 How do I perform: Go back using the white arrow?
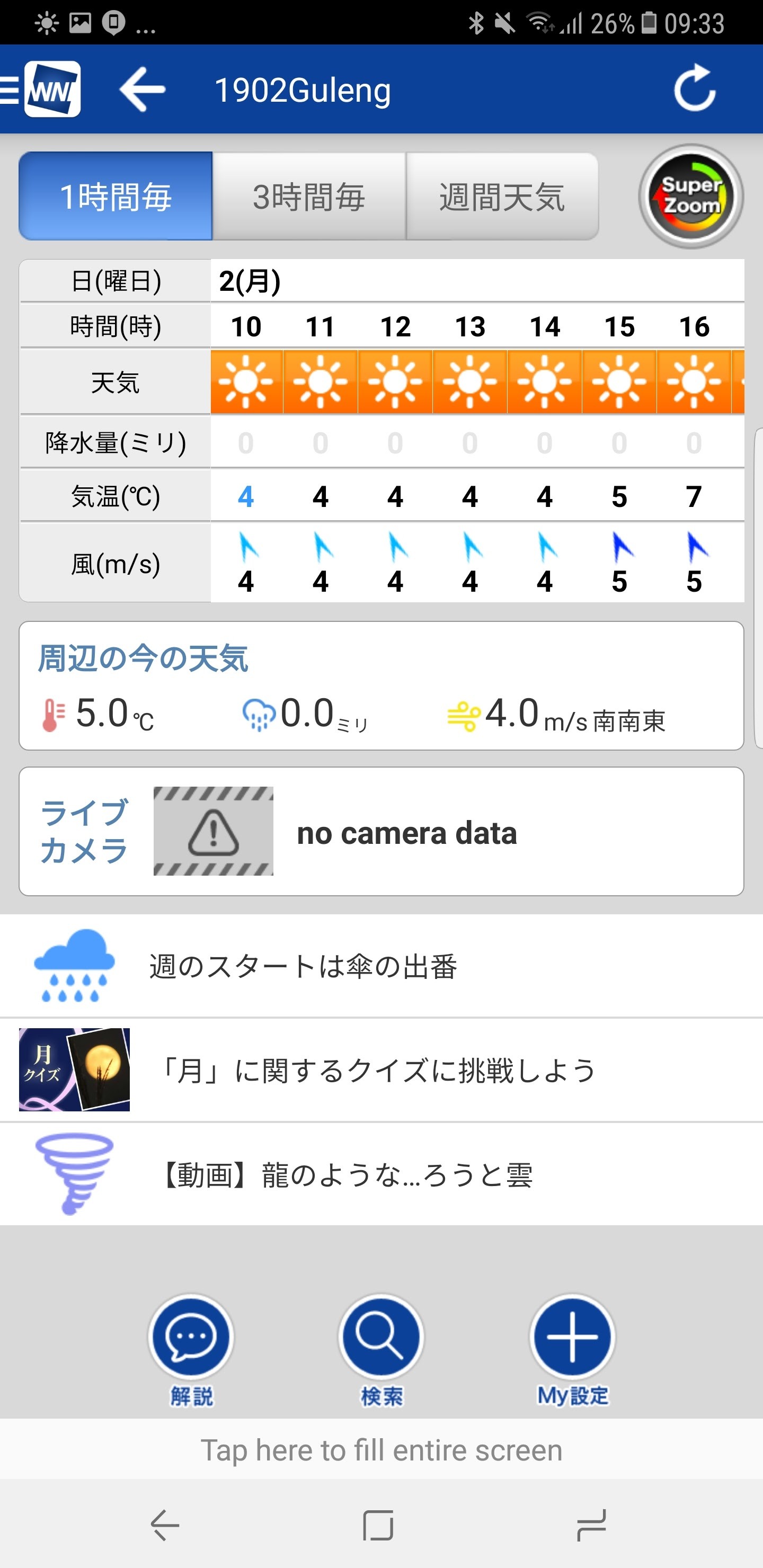coord(142,90)
